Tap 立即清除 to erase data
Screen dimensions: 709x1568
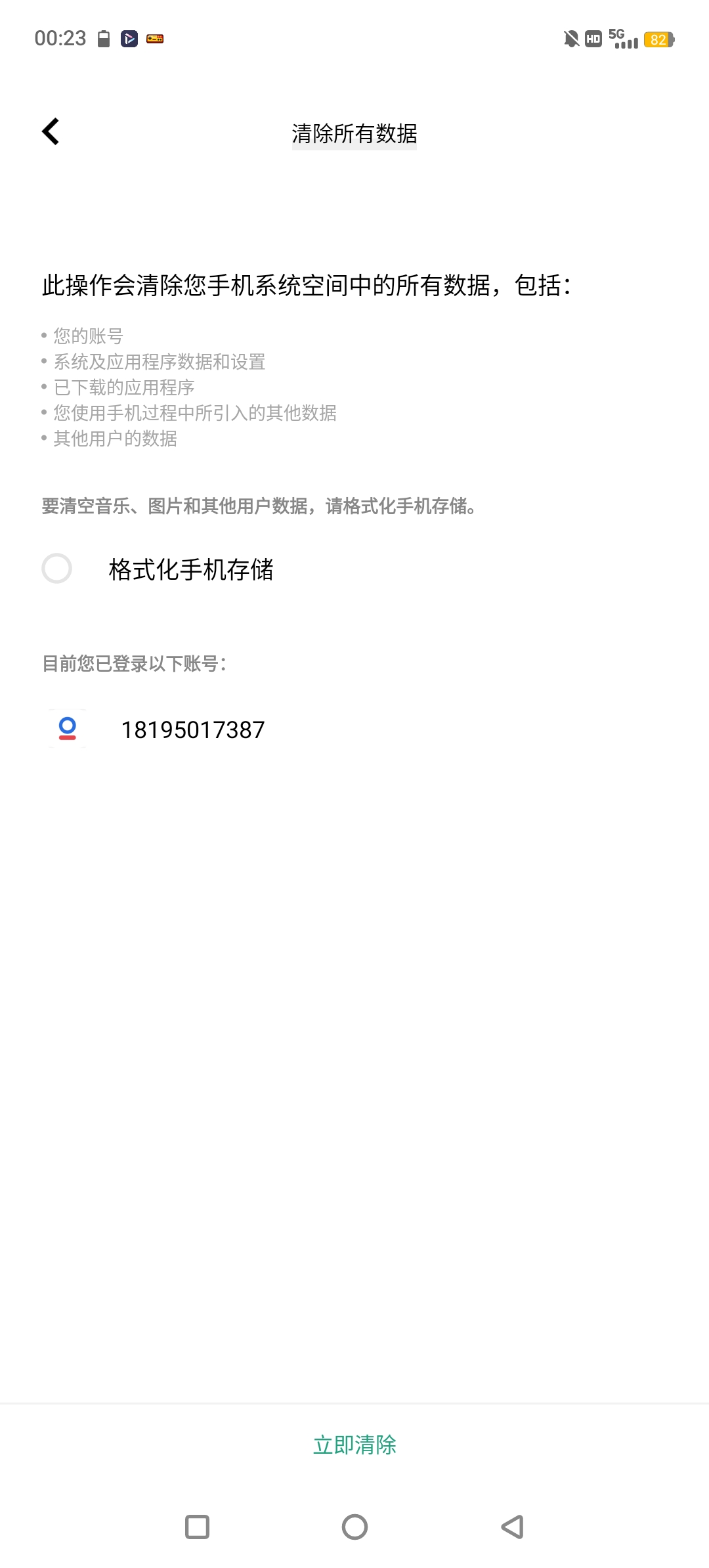tap(354, 1445)
